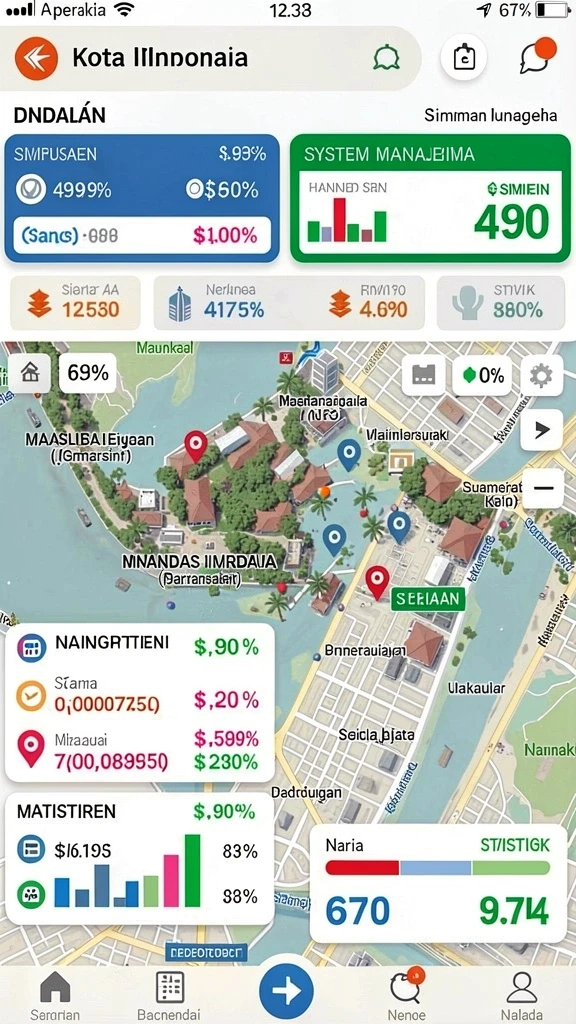Image resolution: width=576 pixels, height=1024 pixels.
Task: Tap the map layer icon beside 0%
Action: click(x=423, y=375)
